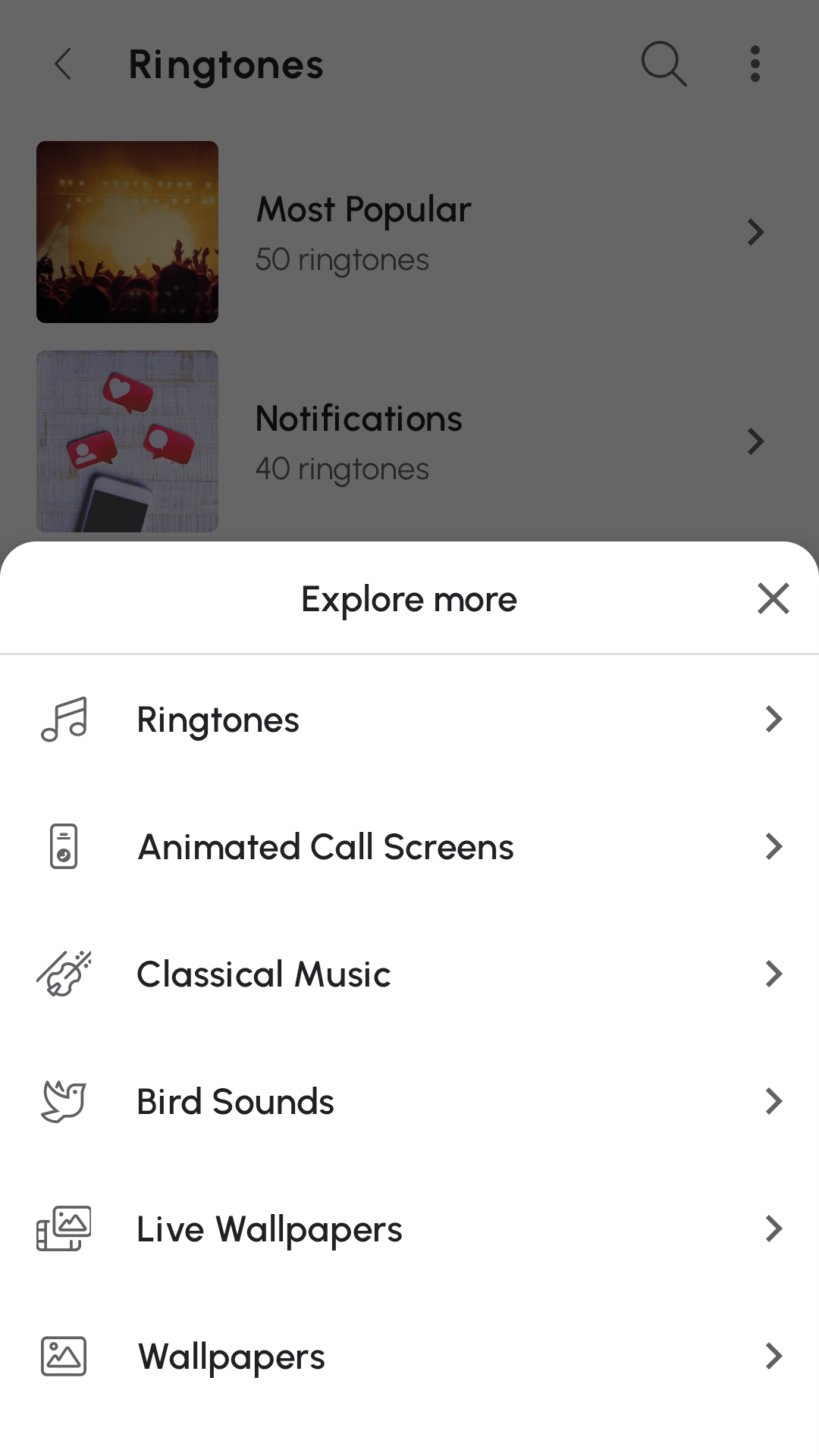Expand the Most Popular category chevron
Screen dimensions: 819x1456
pos(755,232)
